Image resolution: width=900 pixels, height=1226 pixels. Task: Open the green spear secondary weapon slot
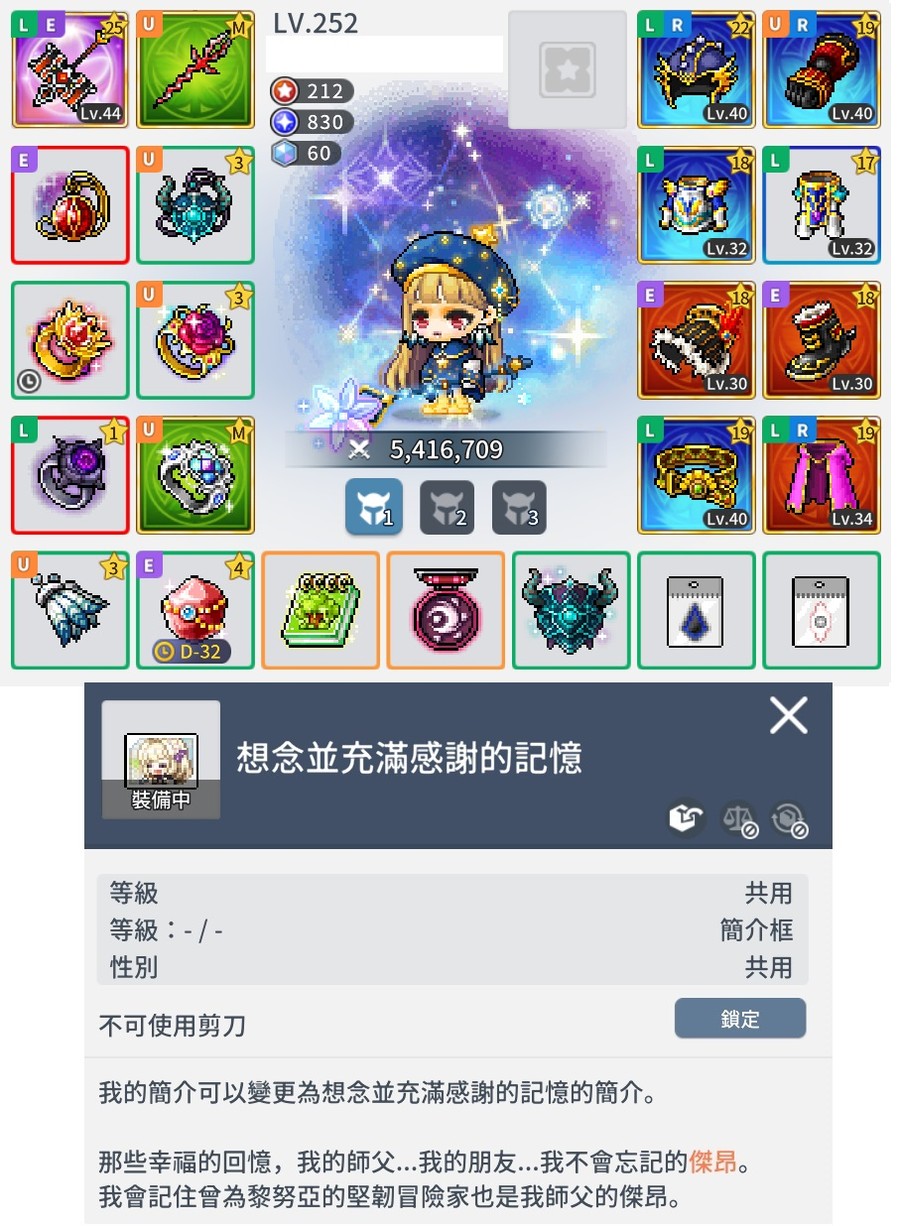[195, 70]
